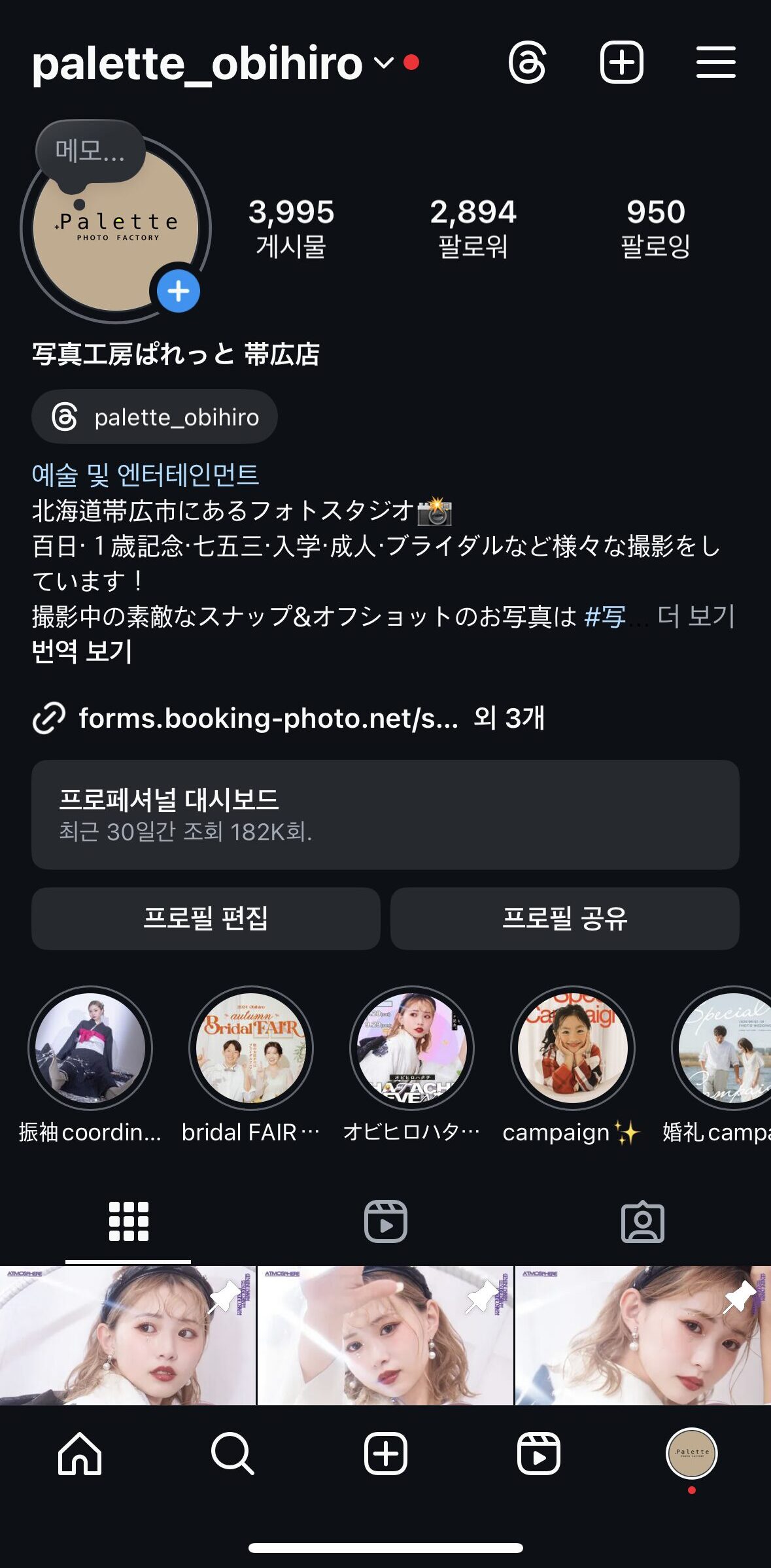Open 게시물 count of 3,995 posts
This screenshot has width=771, height=1568.
(x=291, y=228)
